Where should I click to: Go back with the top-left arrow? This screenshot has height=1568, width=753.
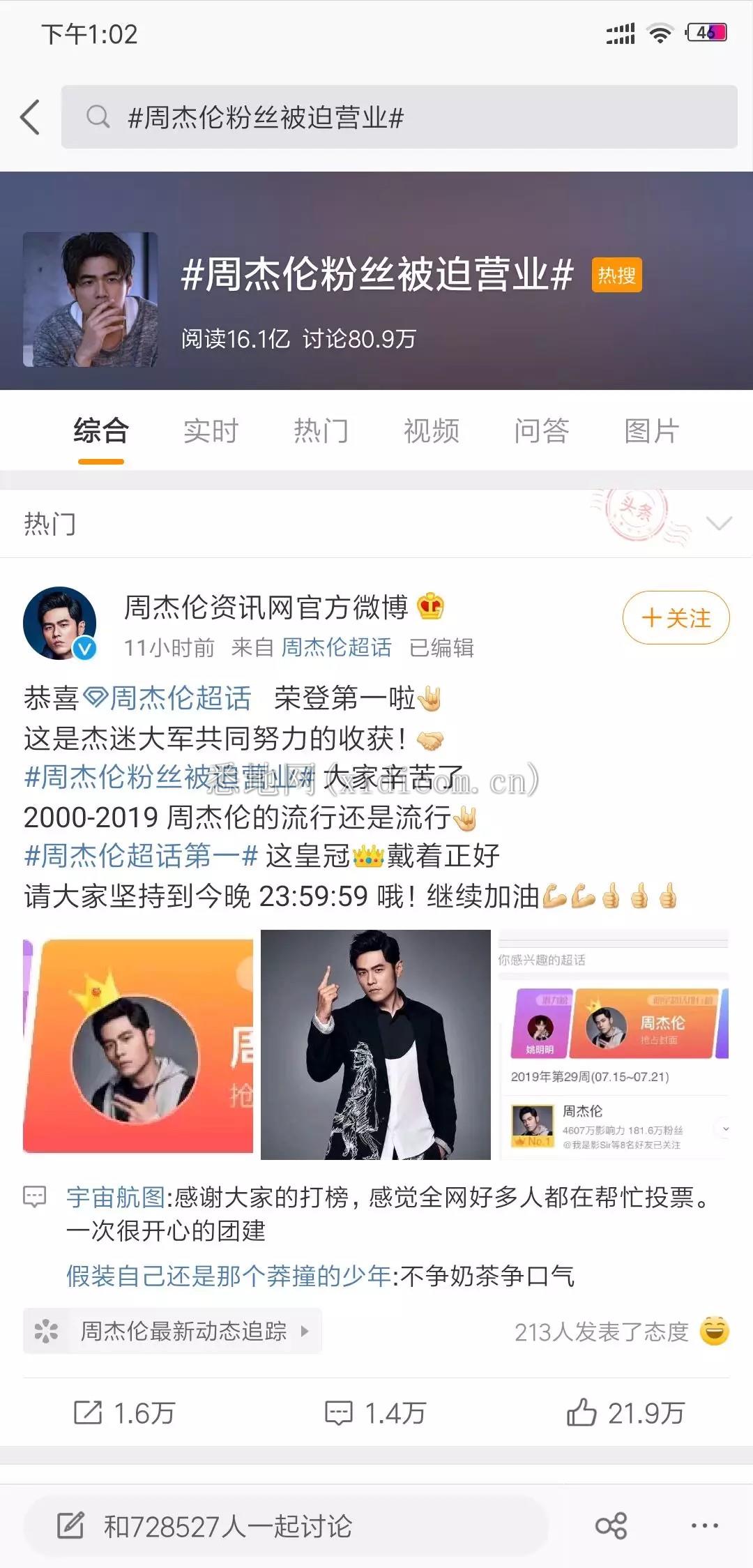point(30,117)
